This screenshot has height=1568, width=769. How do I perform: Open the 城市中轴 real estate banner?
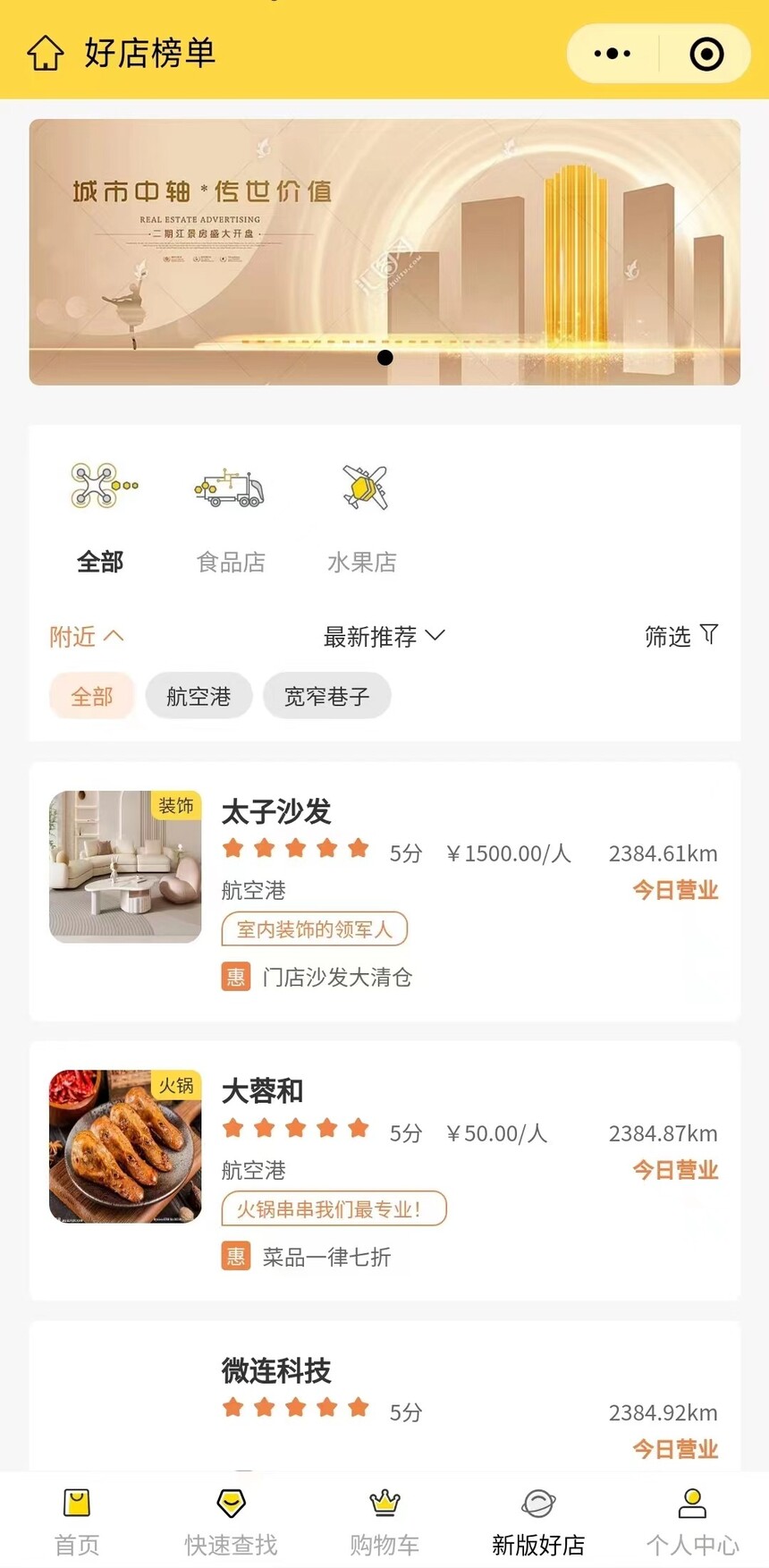(x=384, y=252)
